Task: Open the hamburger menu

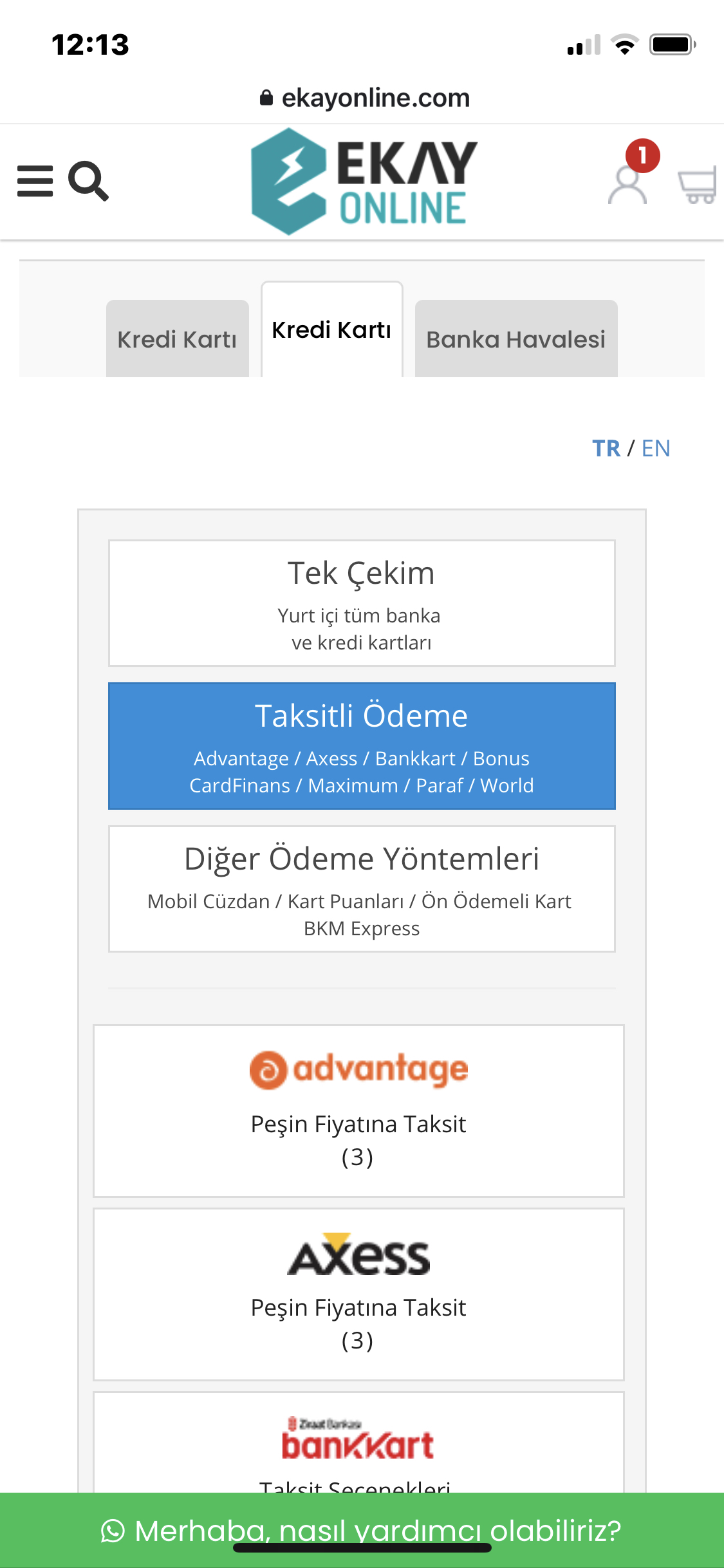Action: click(x=35, y=181)
